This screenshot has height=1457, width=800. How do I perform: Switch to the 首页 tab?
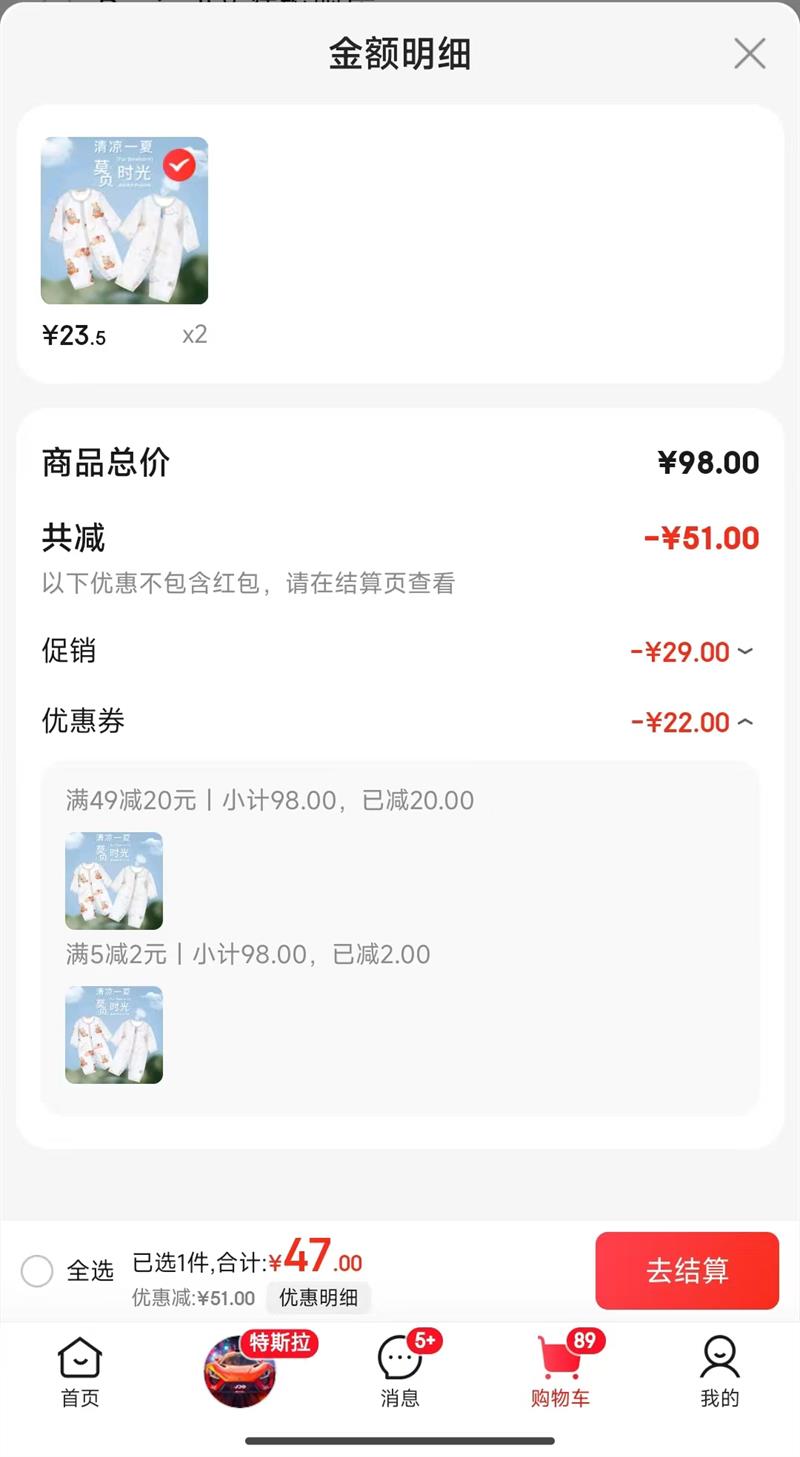80,1372
